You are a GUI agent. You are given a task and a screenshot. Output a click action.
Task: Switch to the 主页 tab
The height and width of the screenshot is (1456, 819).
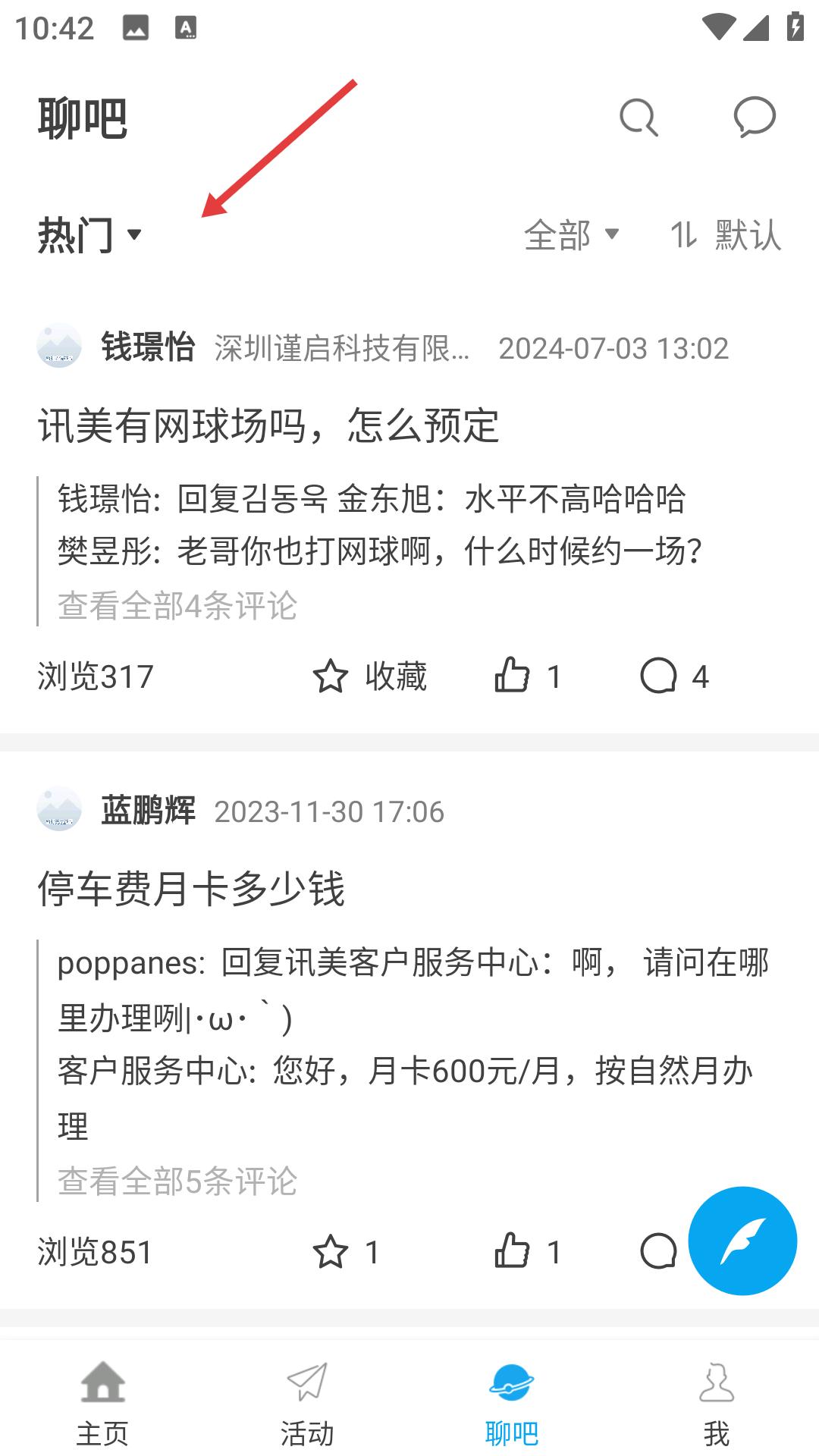[x=102, y=1403]
